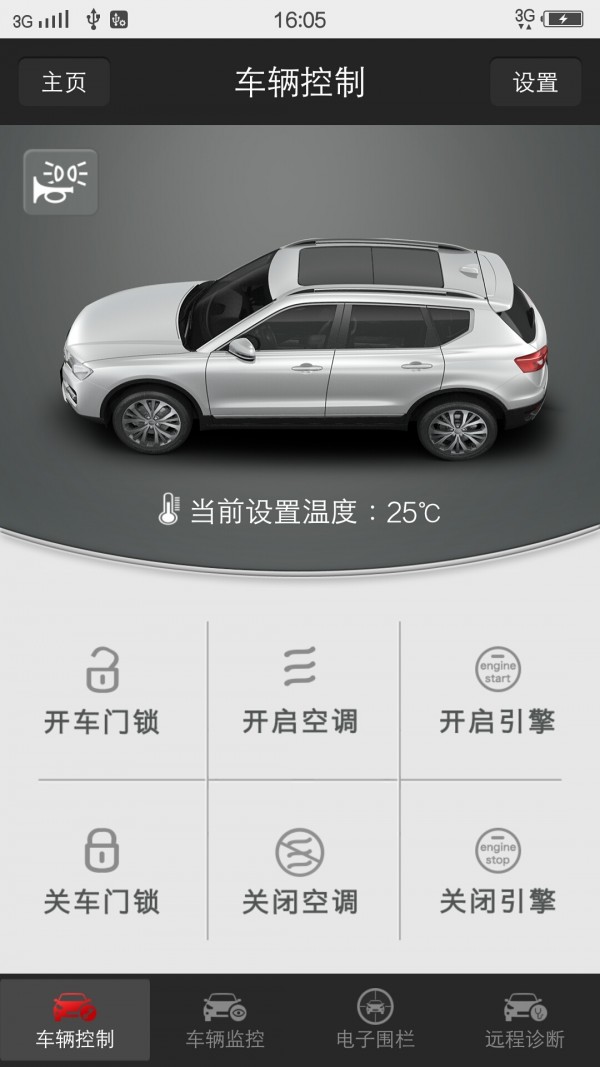Open the 远程诊断 tab
This screenshot has width=600, height=1067.
coord(525,1020)
